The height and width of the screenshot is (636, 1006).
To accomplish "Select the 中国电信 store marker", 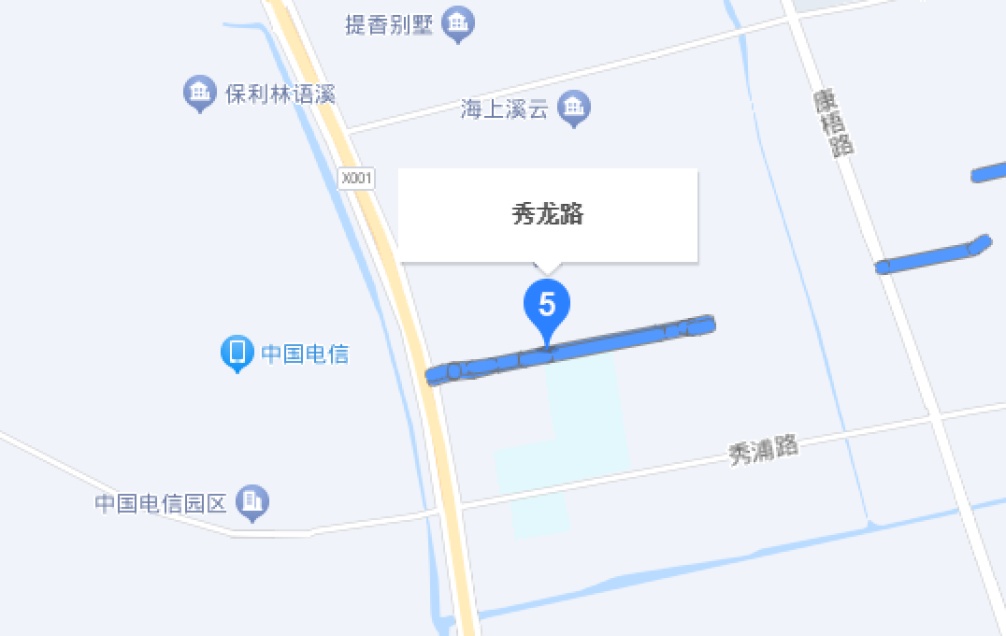I will tap(237, 352).
